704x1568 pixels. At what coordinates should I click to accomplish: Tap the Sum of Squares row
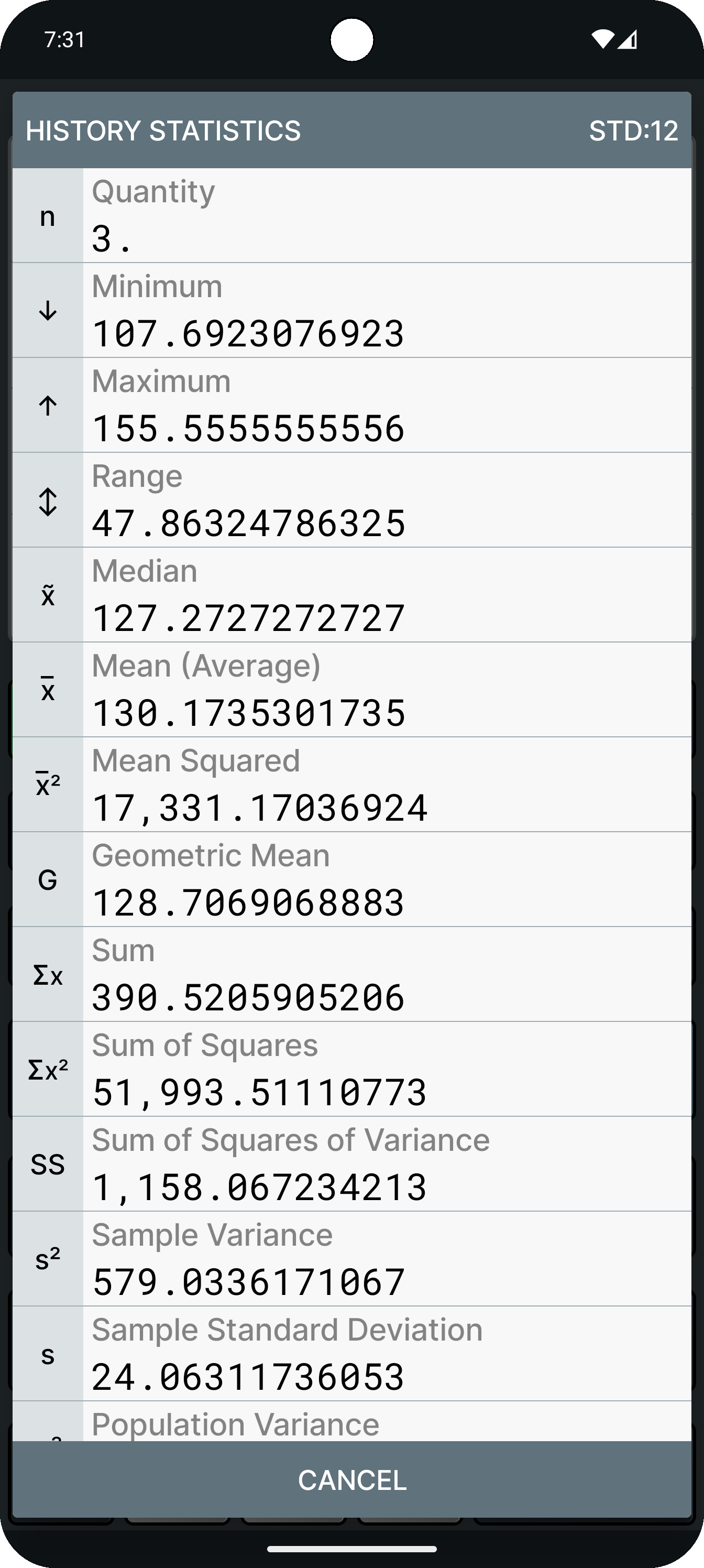[351, 1070]
